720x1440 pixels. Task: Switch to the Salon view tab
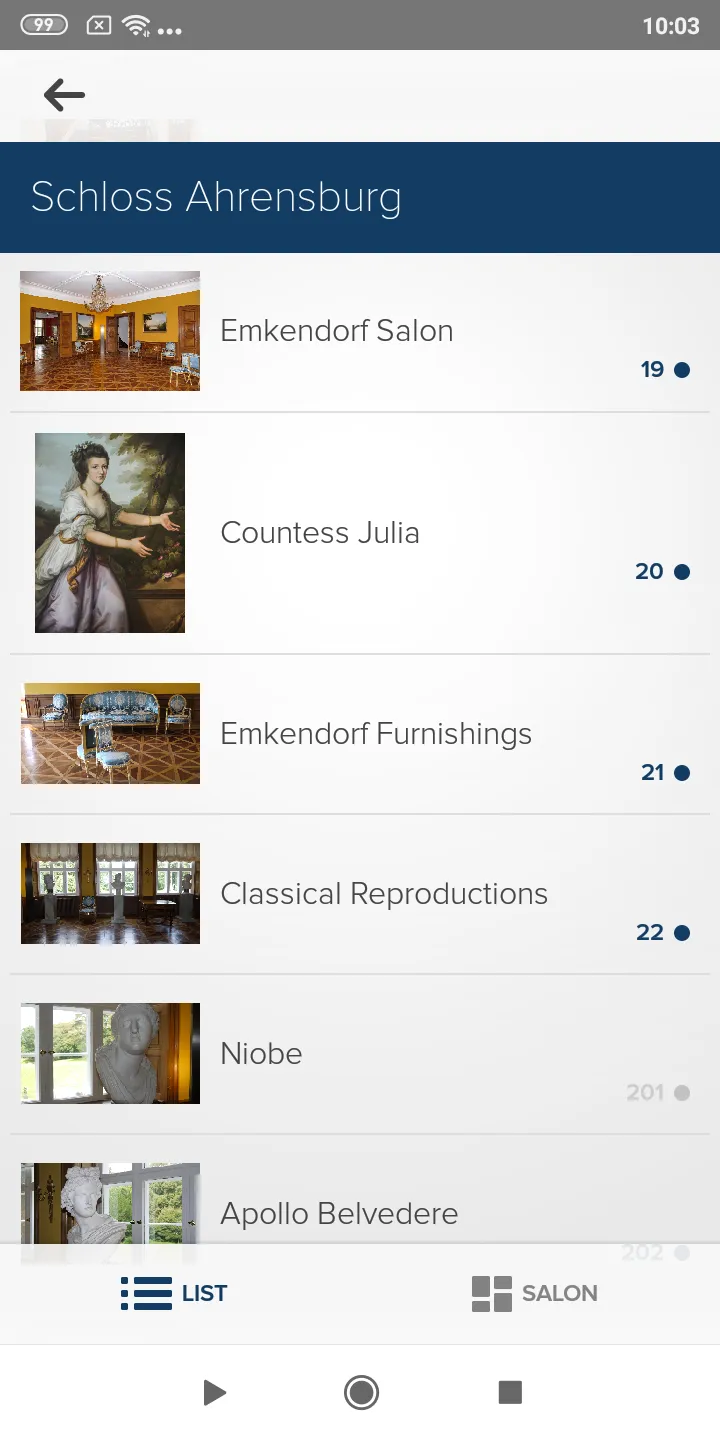[535, 1293]
